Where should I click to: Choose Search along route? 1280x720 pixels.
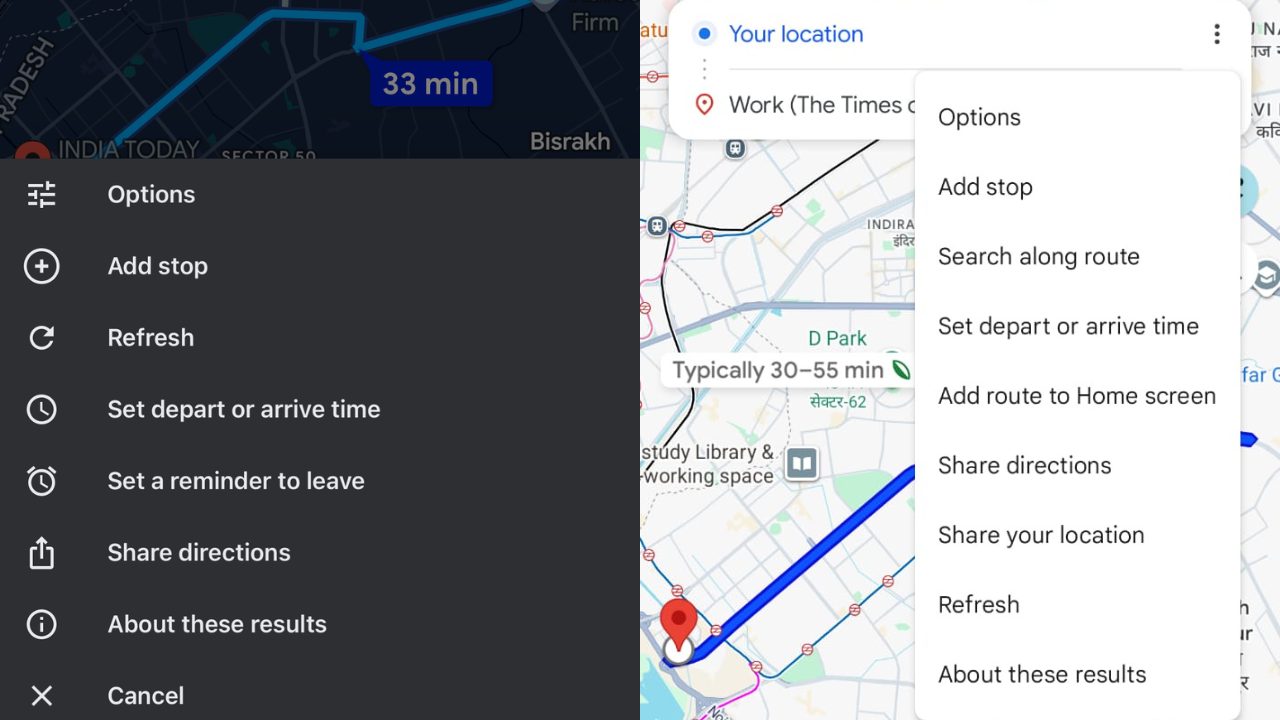1038,257
